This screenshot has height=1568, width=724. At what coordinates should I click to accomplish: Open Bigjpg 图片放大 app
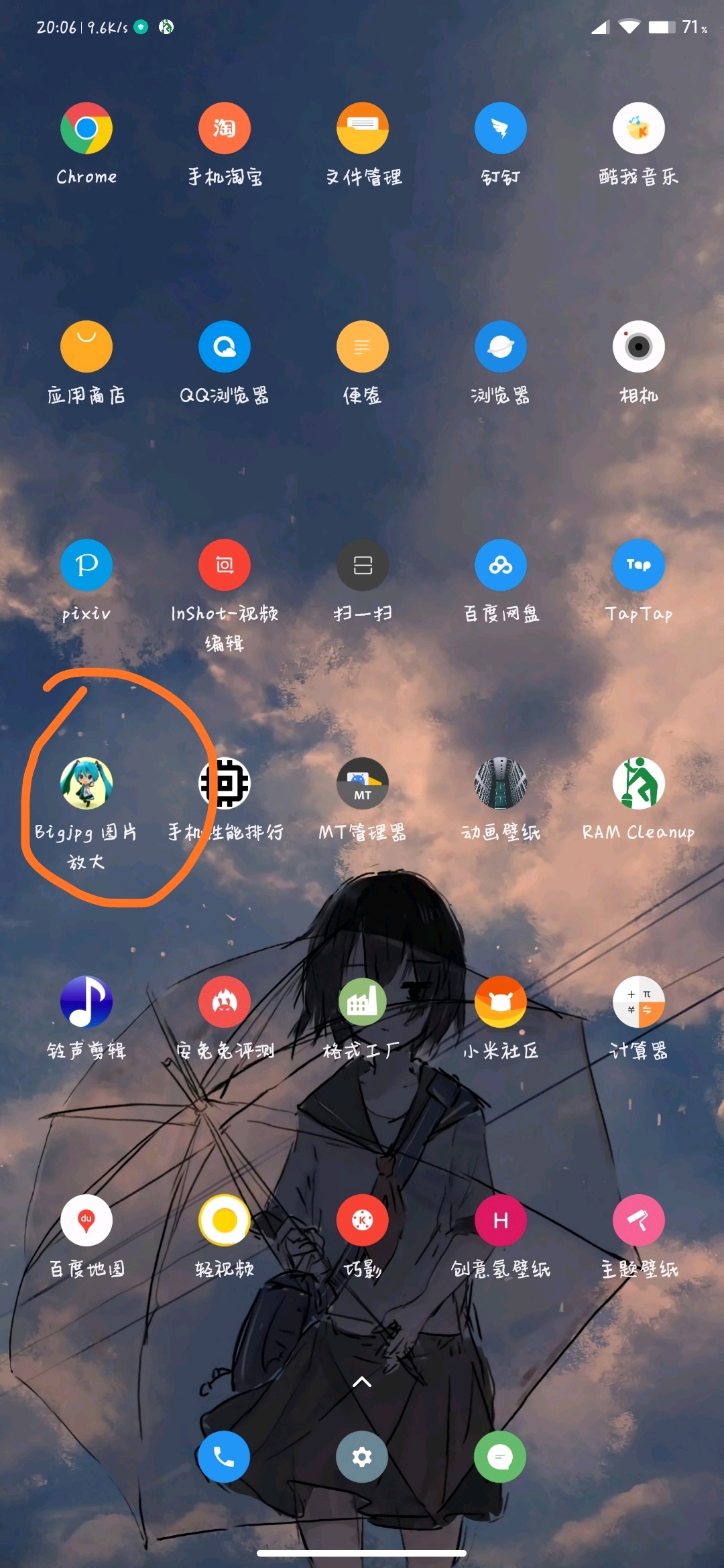tap(86, 783)
